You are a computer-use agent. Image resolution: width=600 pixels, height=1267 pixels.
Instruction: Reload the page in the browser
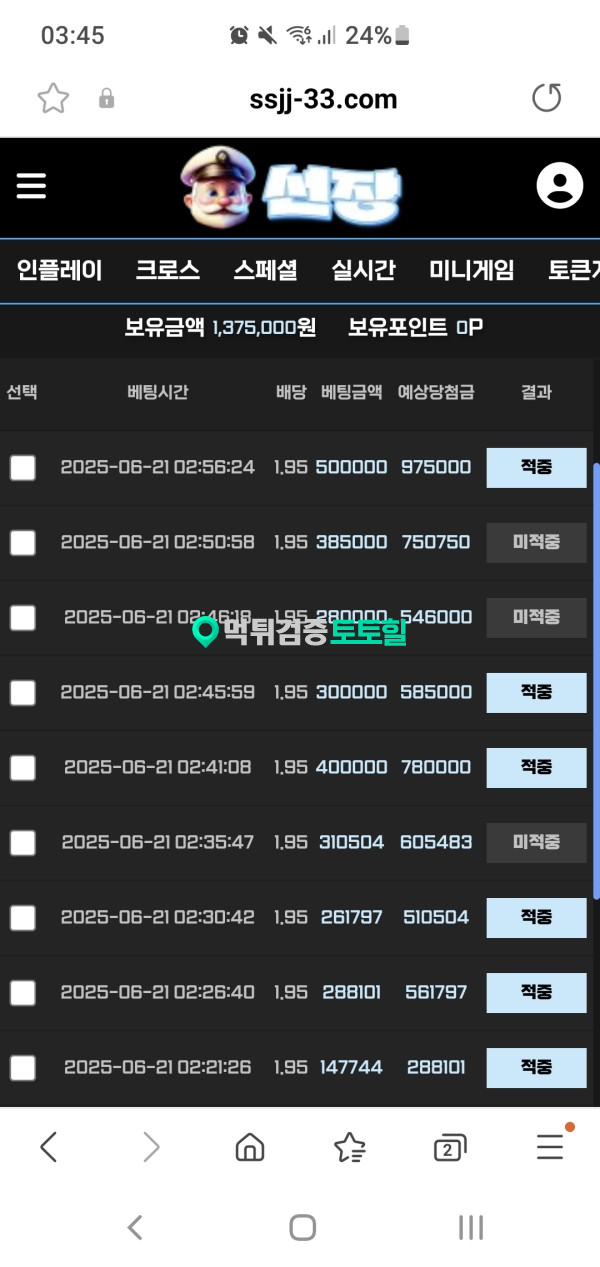(x=546, y=98)
